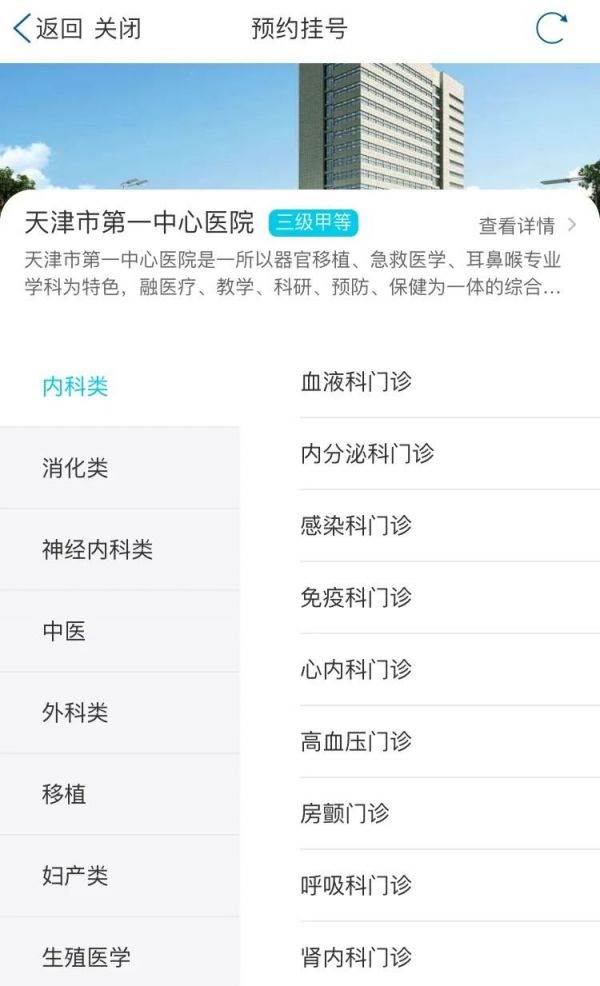Open 血液科门诊 department

pyautogui.click(x=356, y=382)
